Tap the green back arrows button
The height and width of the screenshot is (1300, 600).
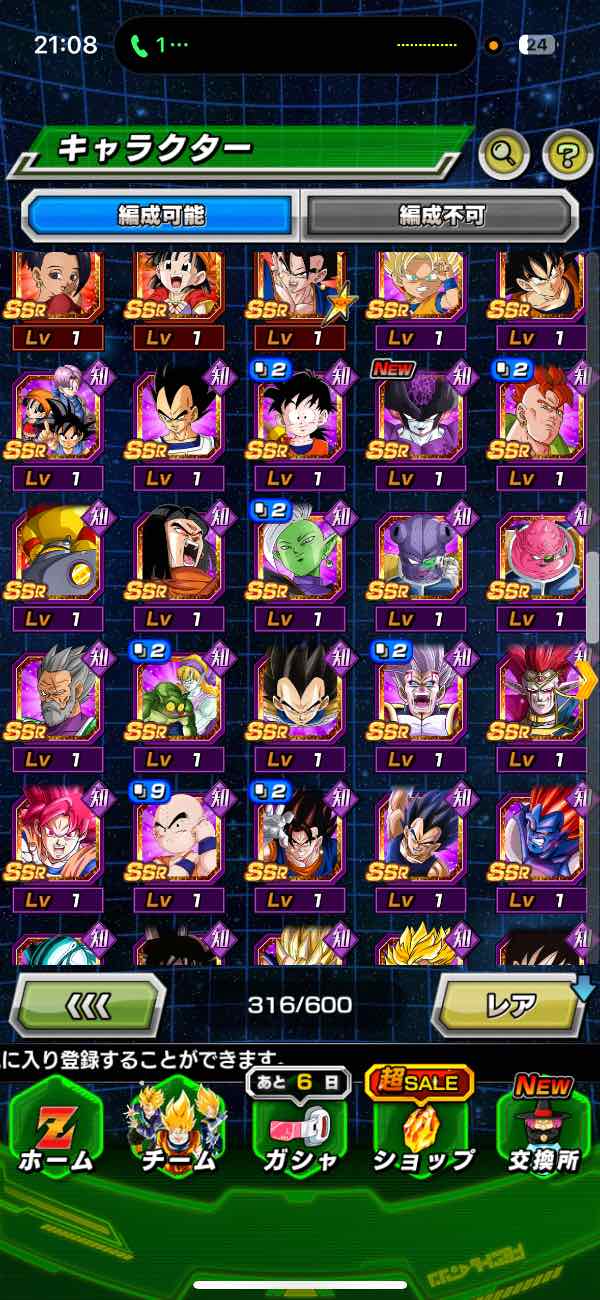click(x=87, y=1005)
